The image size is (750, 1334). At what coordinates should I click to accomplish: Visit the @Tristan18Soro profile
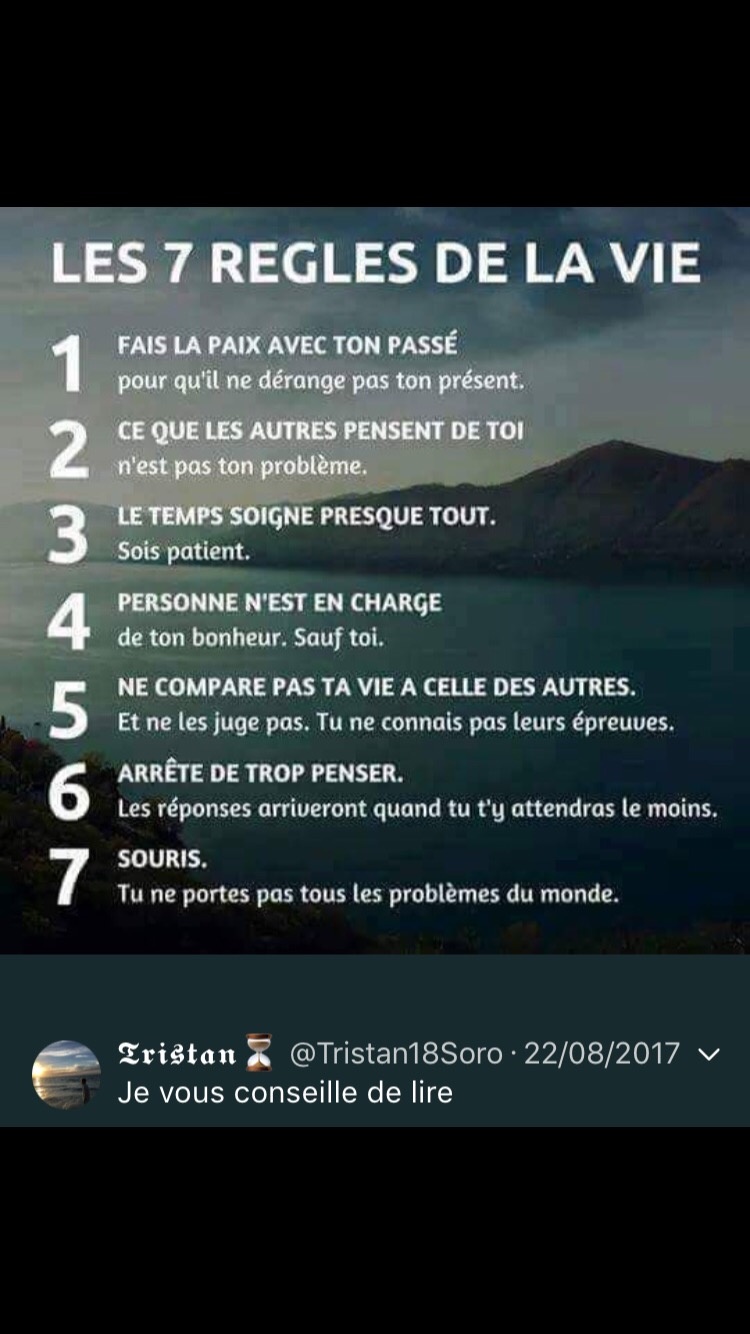[x=395, y=1054]
